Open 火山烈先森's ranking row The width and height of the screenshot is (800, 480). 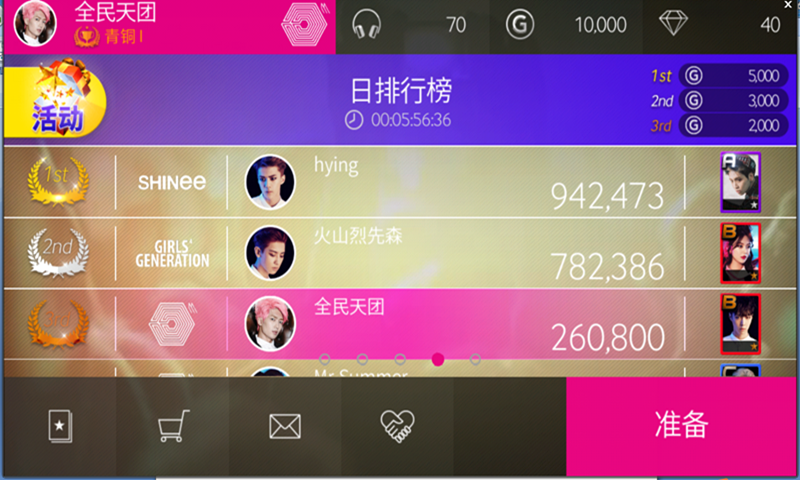450,254
